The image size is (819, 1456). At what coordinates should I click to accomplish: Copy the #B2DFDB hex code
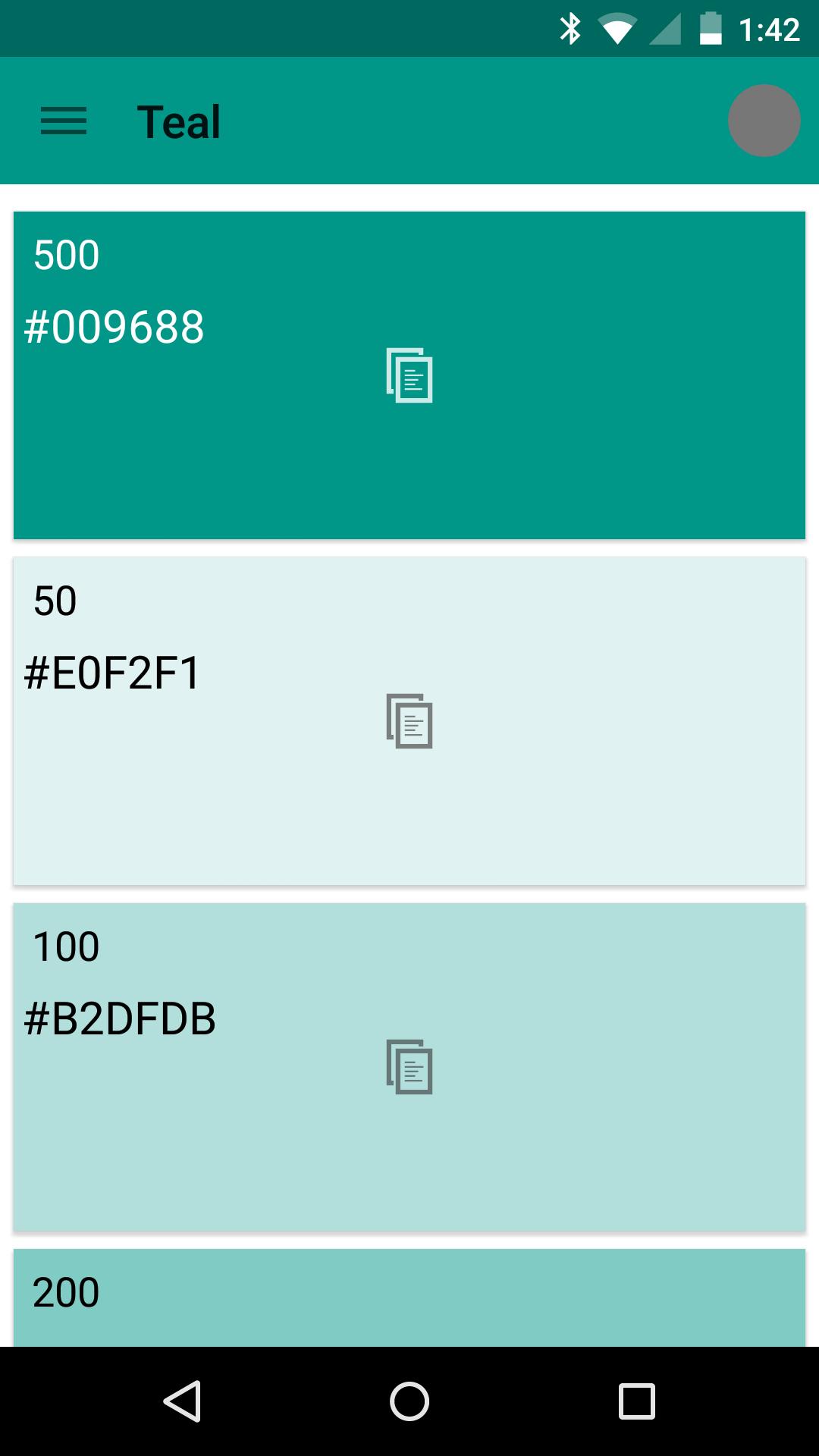(409, 1067)
